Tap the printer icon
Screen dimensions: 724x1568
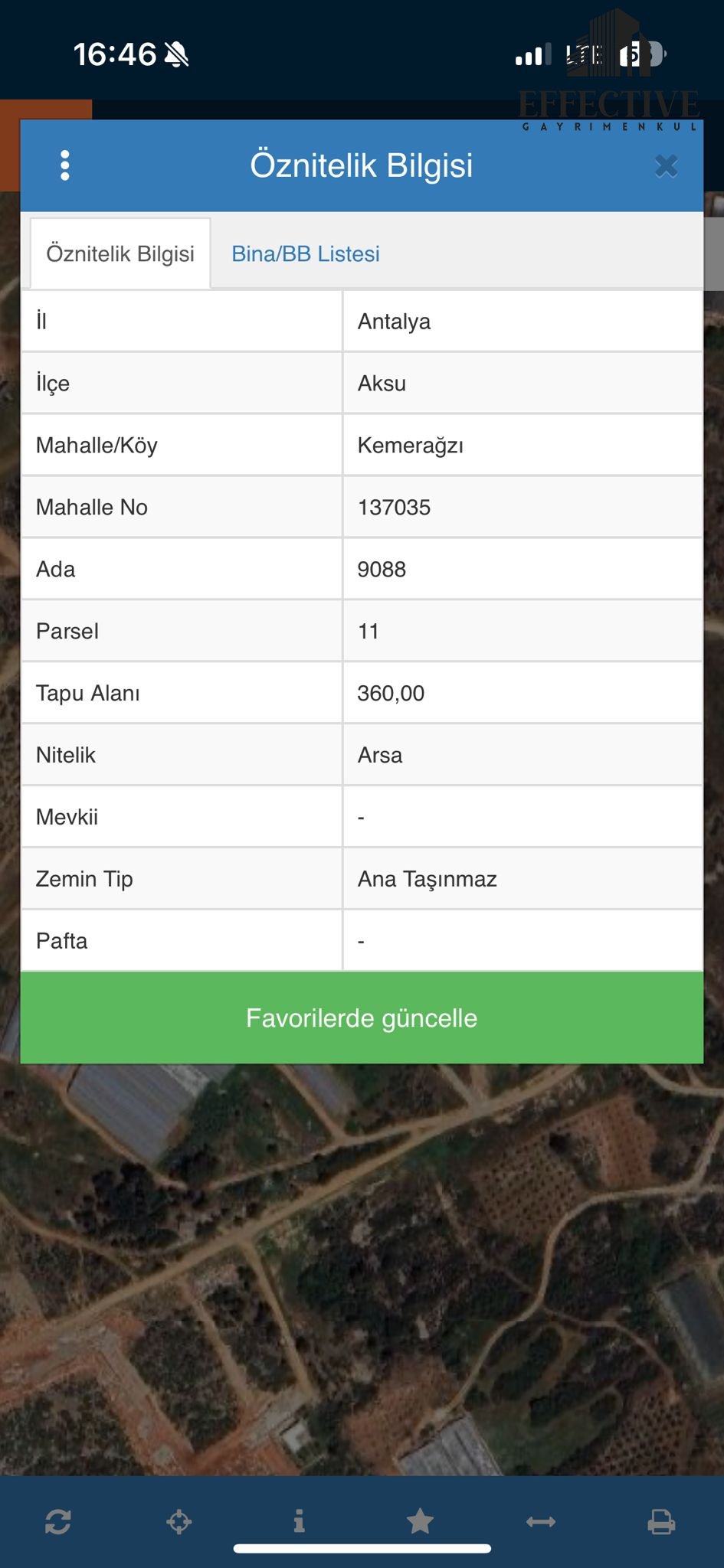pos(661,1521)
